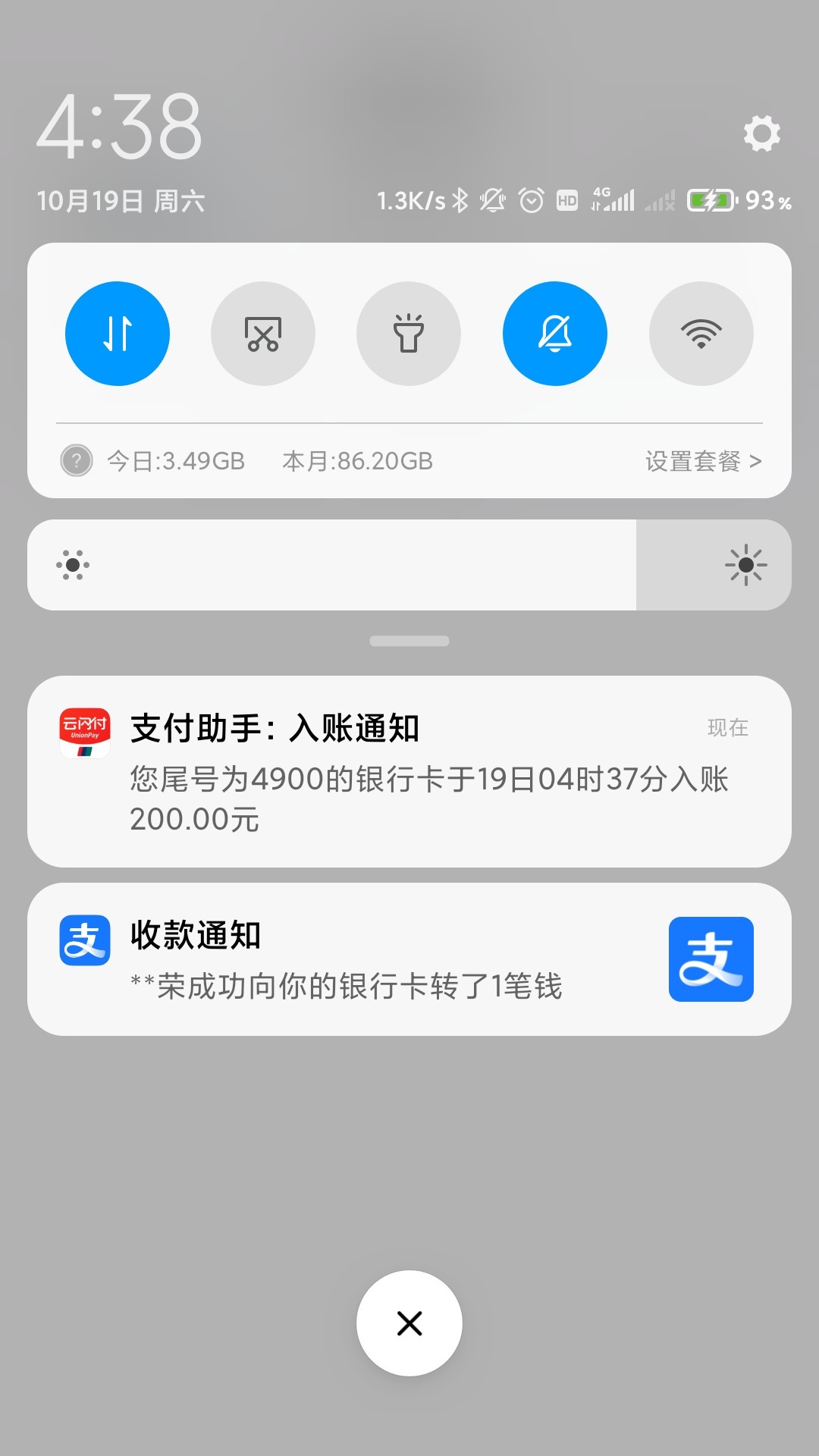Turn on the flashlight
Image resolution: width=819 pixels, height=1456 pixels.
pos(409,334)
